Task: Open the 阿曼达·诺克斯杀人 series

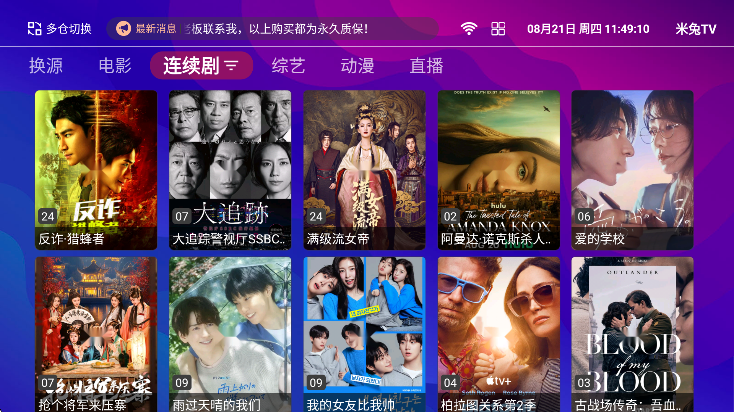Action: click(498, 168)
